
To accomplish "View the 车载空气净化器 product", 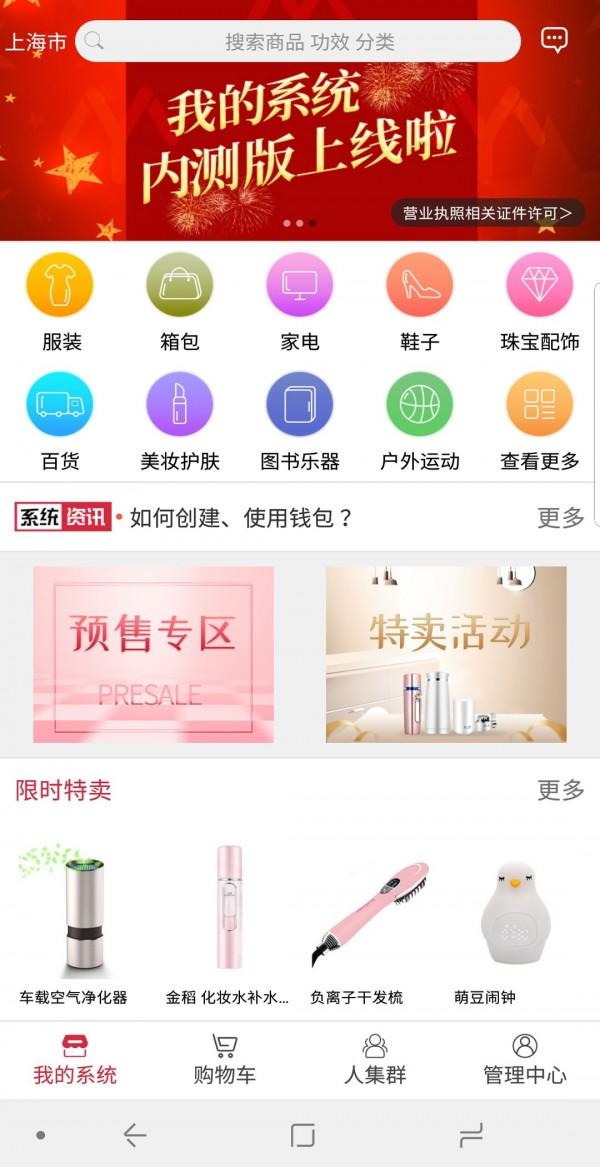I will [x=73, y=923].
